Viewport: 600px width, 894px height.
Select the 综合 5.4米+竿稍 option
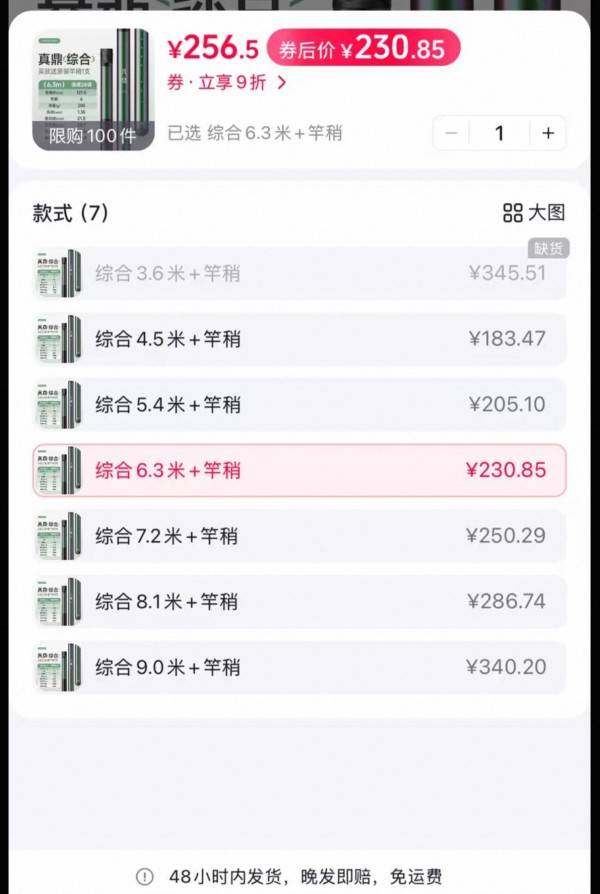300,404
